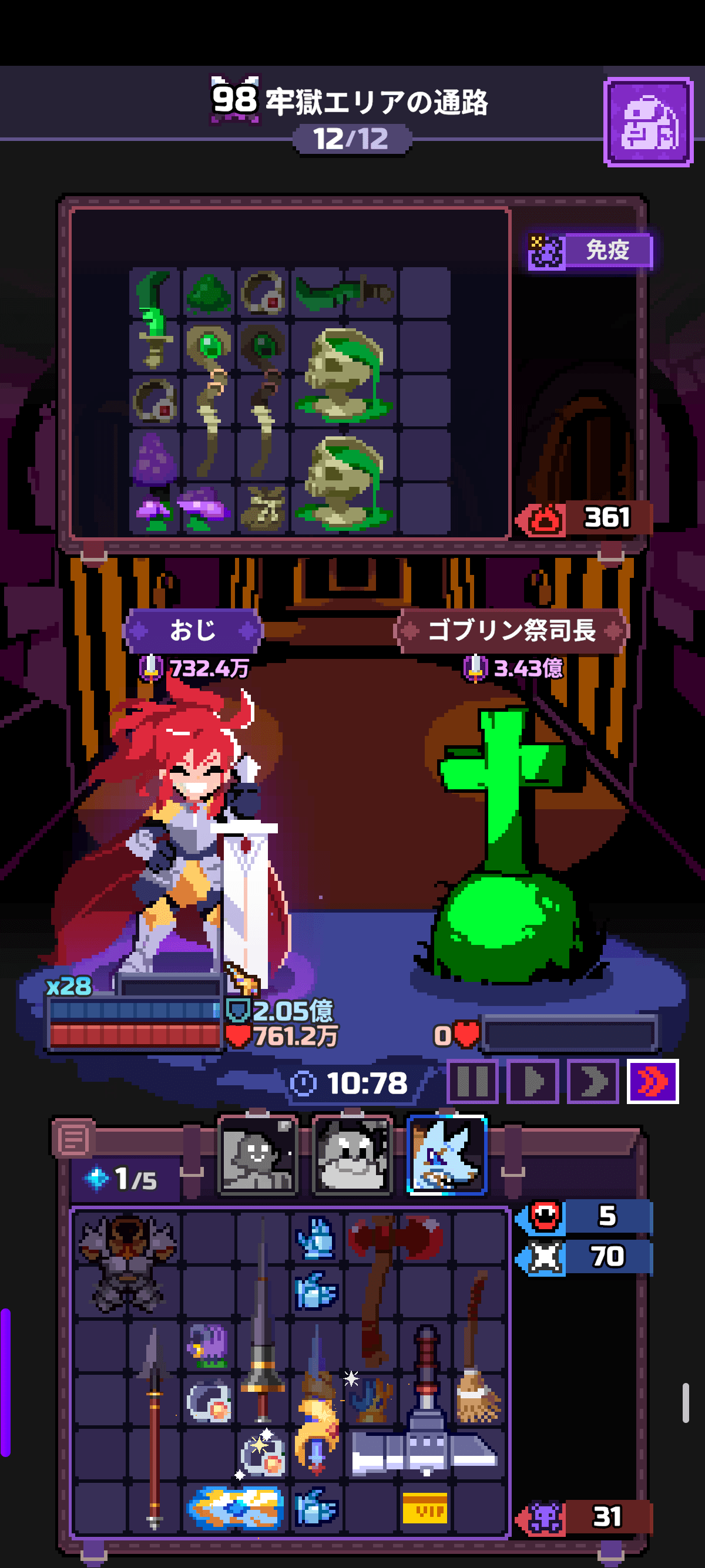The image size is (705, 1568).
Task: Set battle to normal play speed
Action: 533,1082
